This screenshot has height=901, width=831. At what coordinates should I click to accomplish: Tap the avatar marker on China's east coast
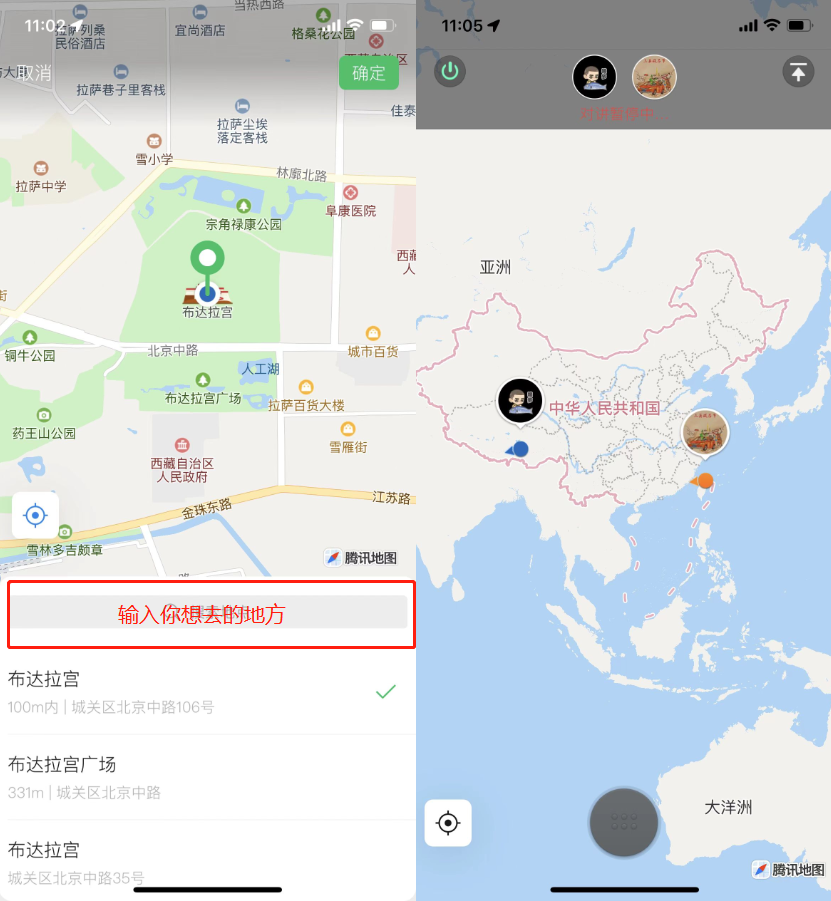705,432
